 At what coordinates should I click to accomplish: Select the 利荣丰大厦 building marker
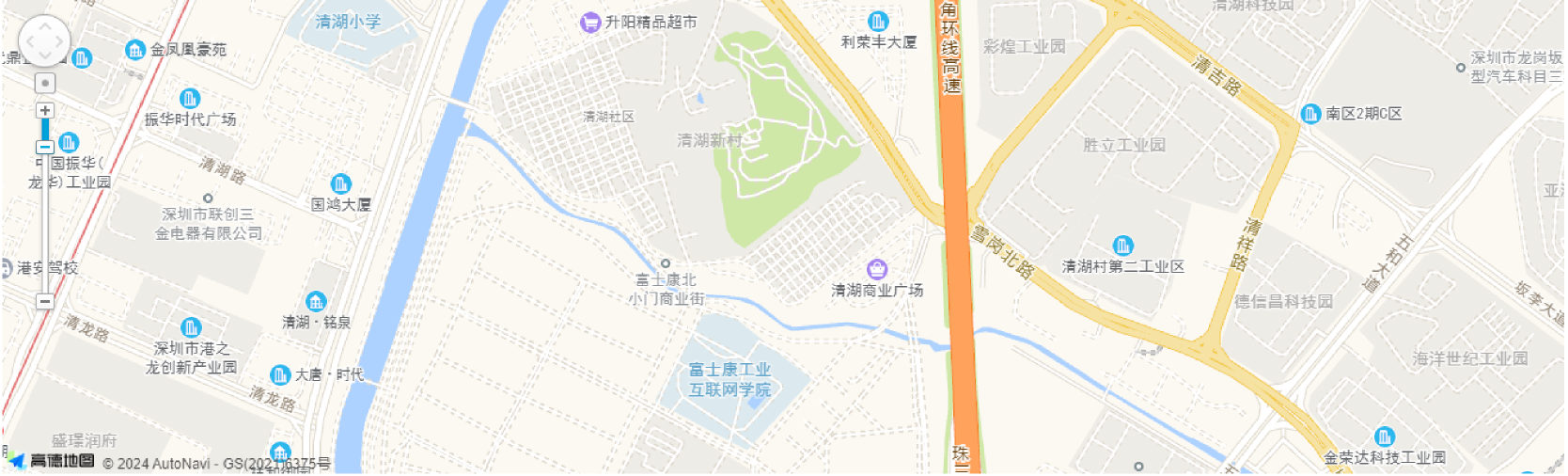coord(878,22)
